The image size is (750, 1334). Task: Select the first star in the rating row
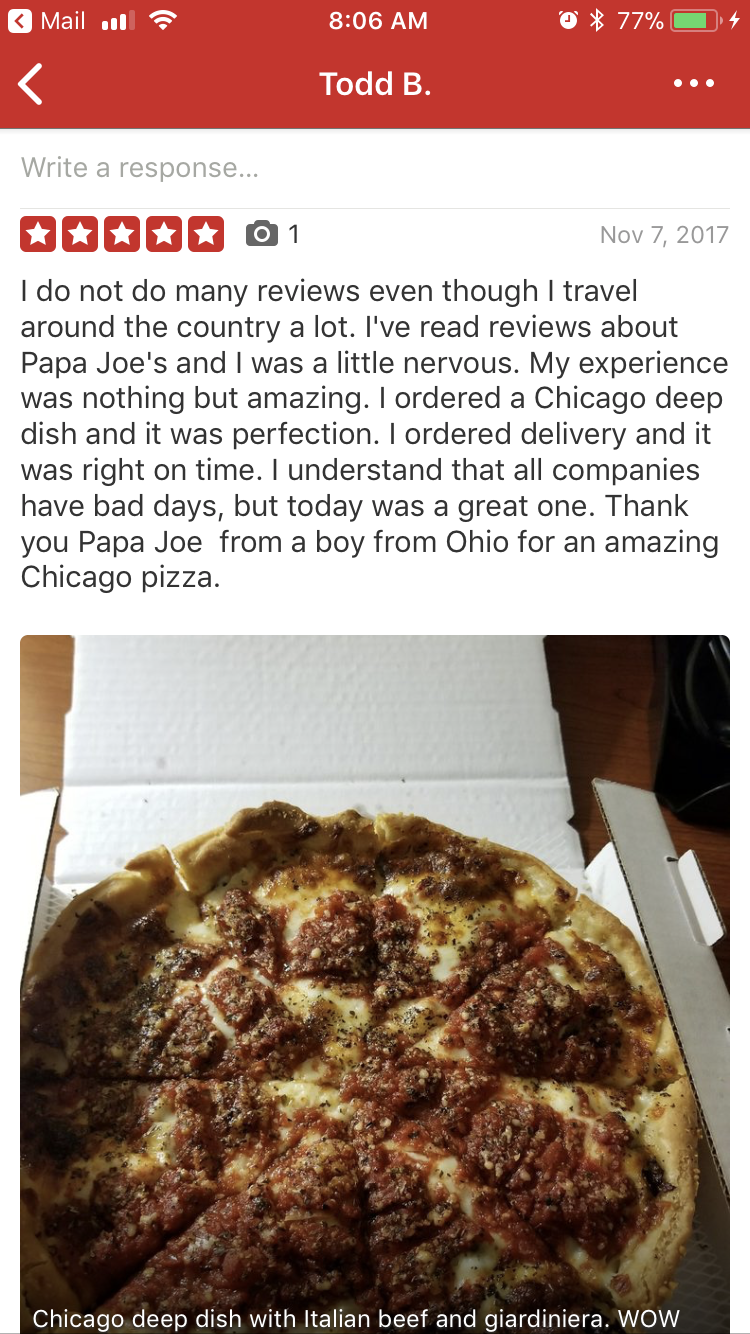coord(40,233)
